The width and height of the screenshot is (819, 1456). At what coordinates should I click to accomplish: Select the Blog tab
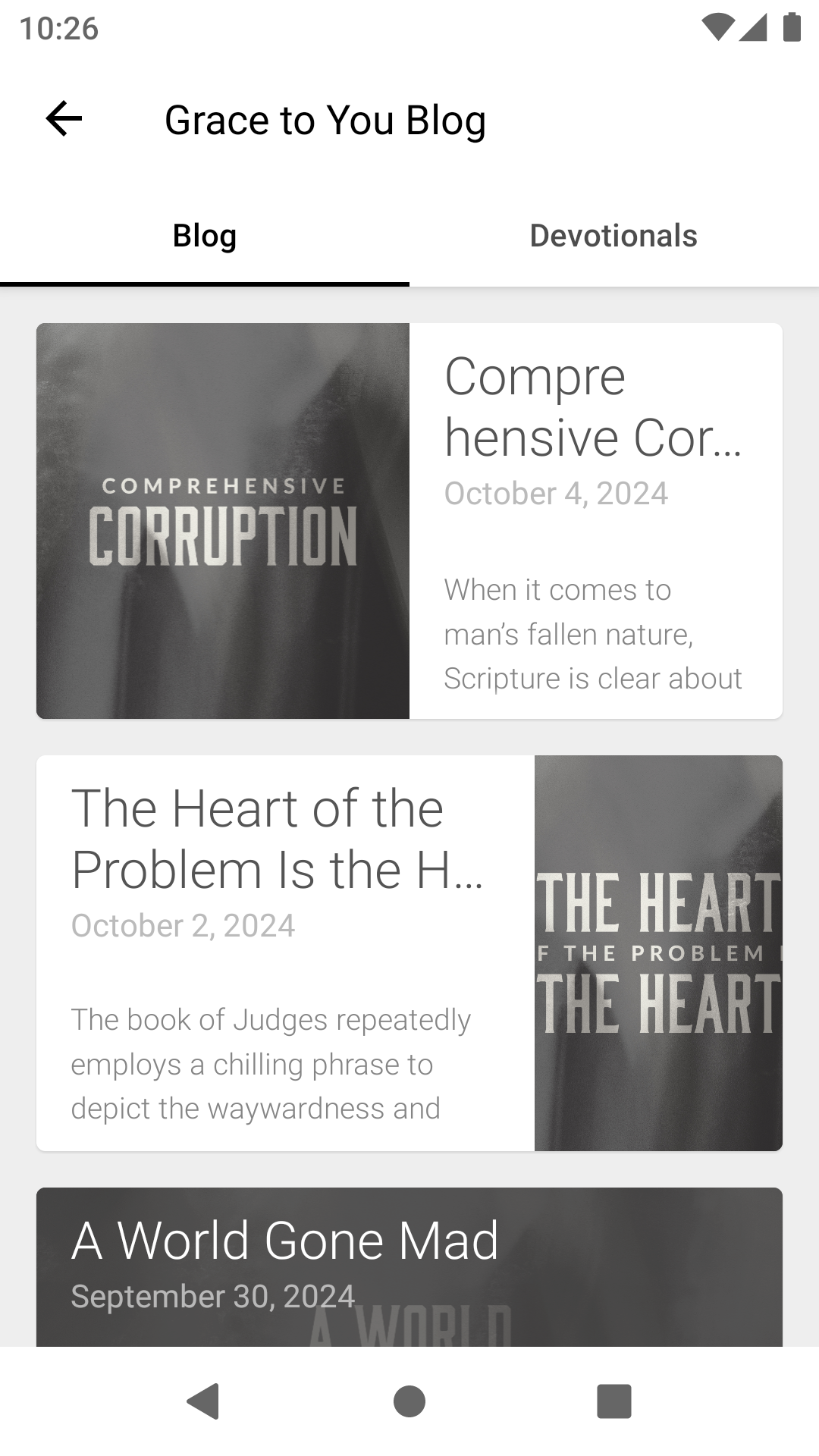[x=205, y=236]
